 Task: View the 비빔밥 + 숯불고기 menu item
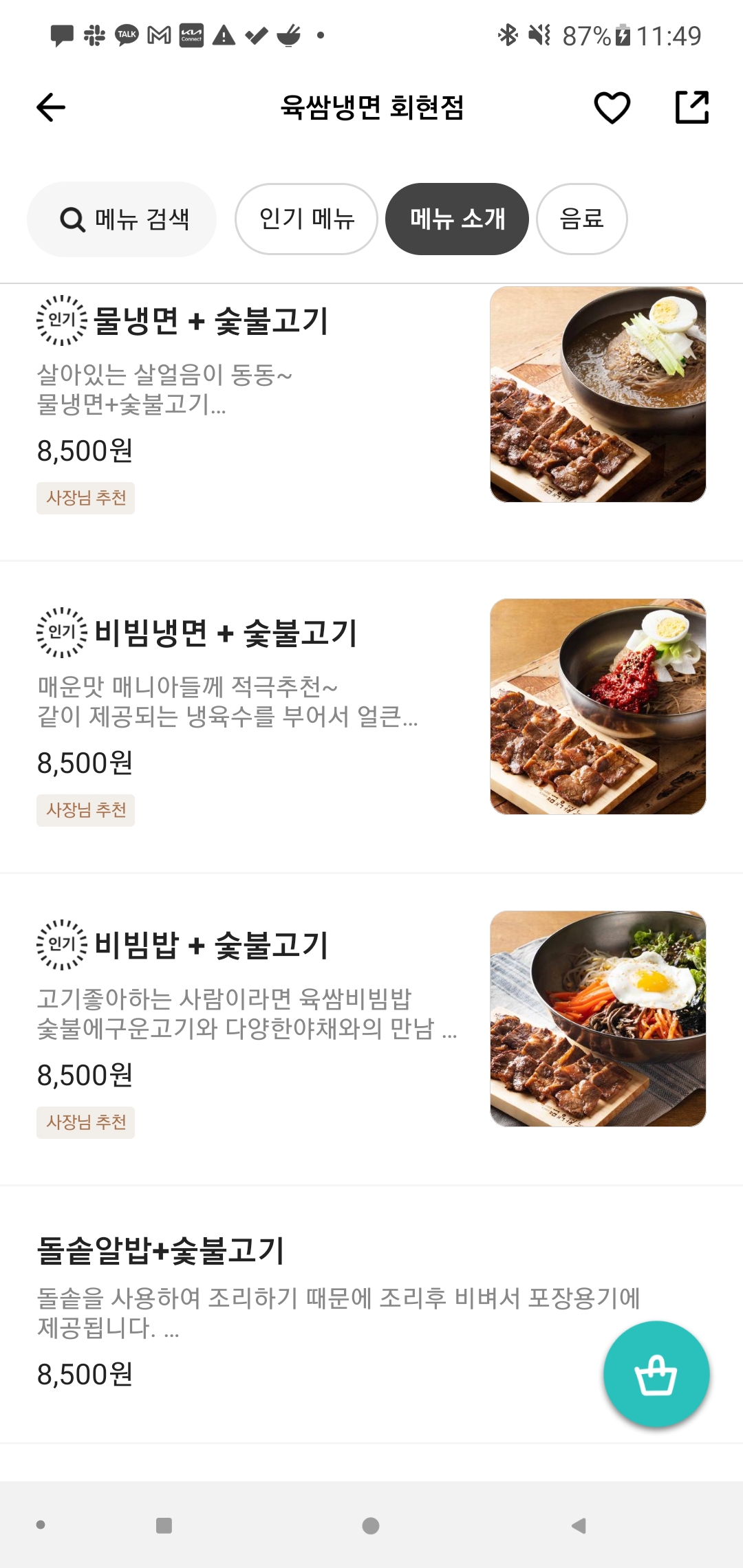(211, 946)
